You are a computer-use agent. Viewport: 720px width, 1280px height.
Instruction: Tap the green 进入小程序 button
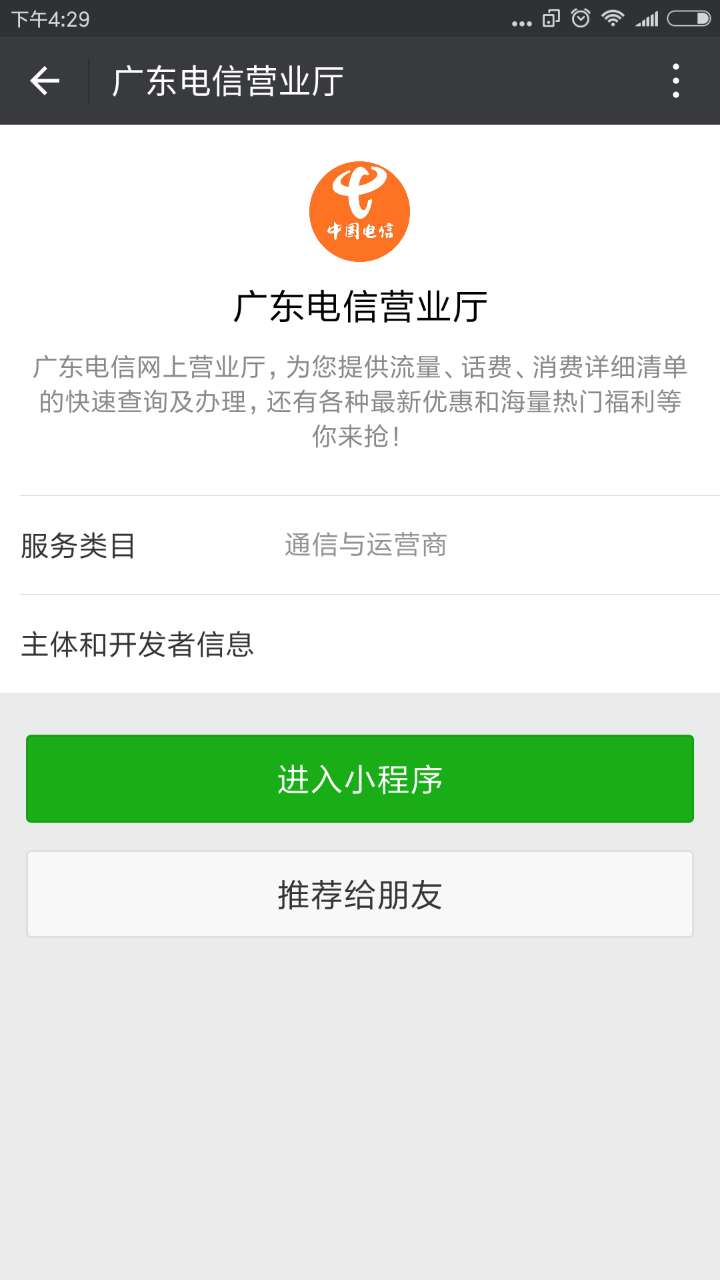(360, 779)
